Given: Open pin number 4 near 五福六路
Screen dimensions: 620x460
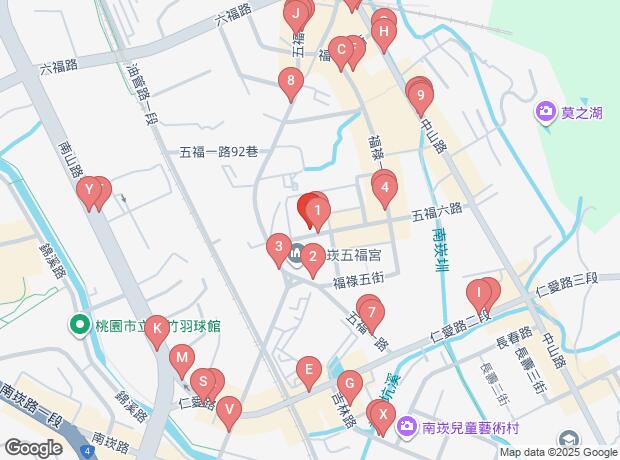Looking at the screenshot, I should coord(384,187).
